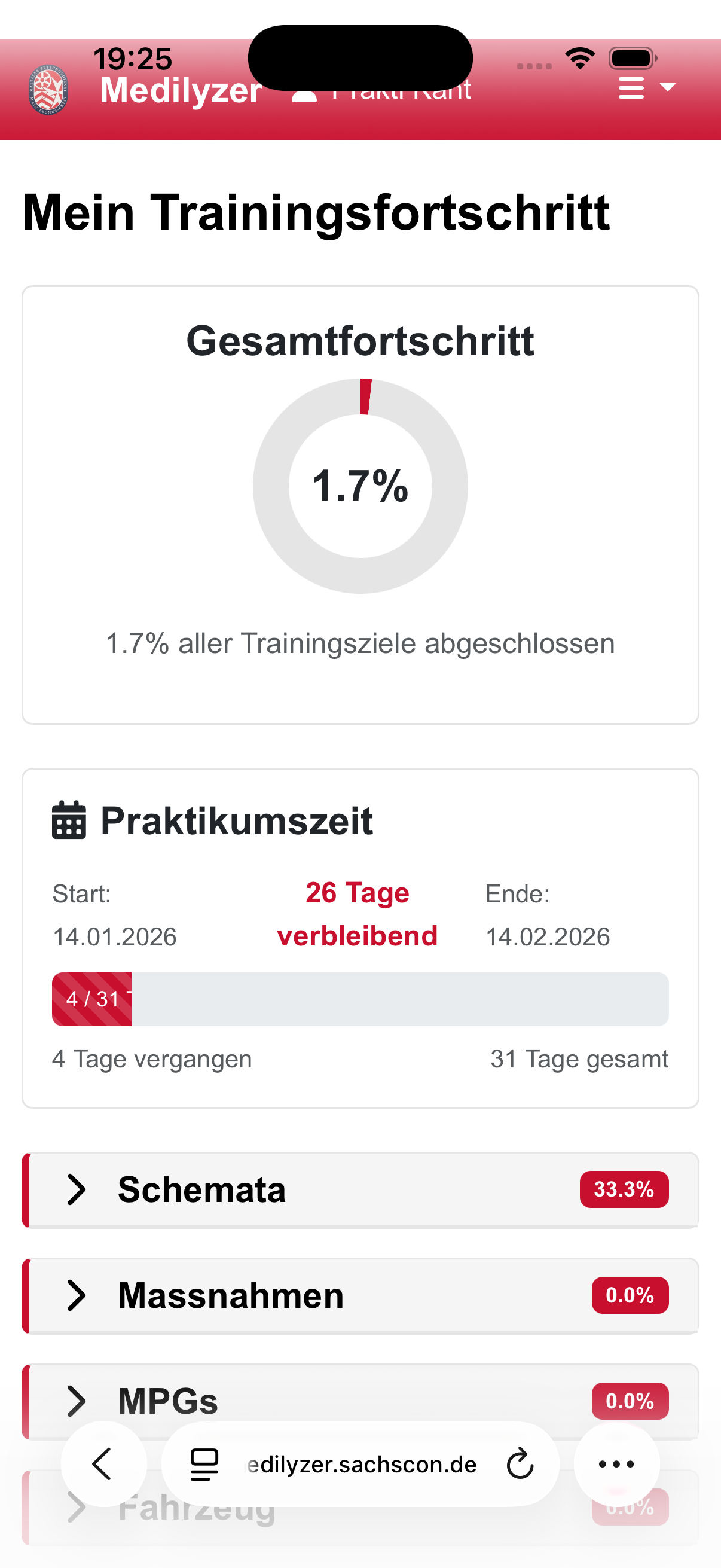This screenshot has height=1568, width=721.
Task: Open the dropdown caret next to menu icon
Action: pos(668,89)
